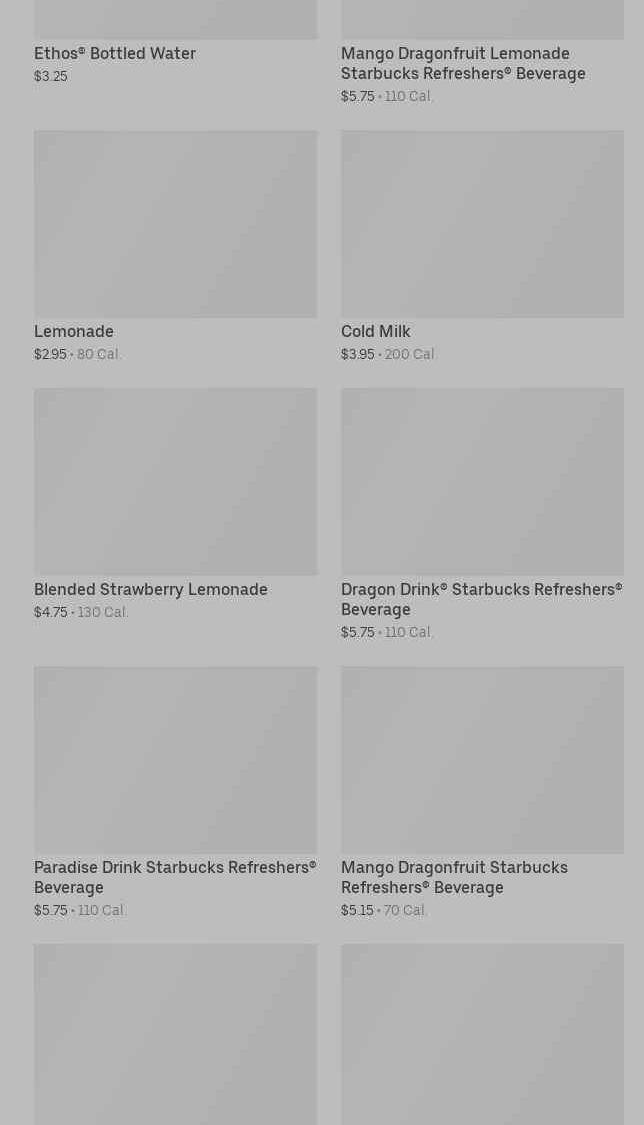Choose the Cold Milk item

coord(482,246)
